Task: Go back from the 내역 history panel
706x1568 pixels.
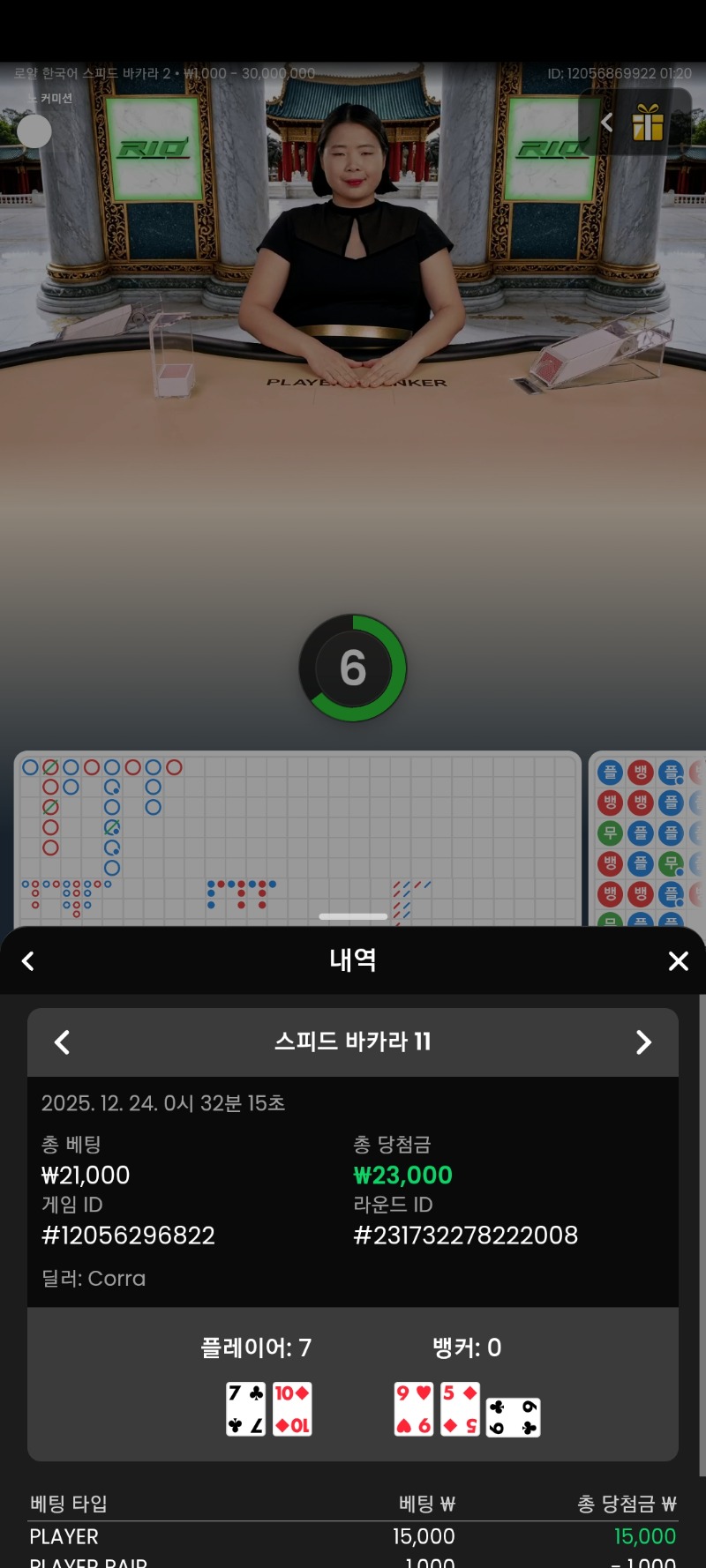Action: 28,961
